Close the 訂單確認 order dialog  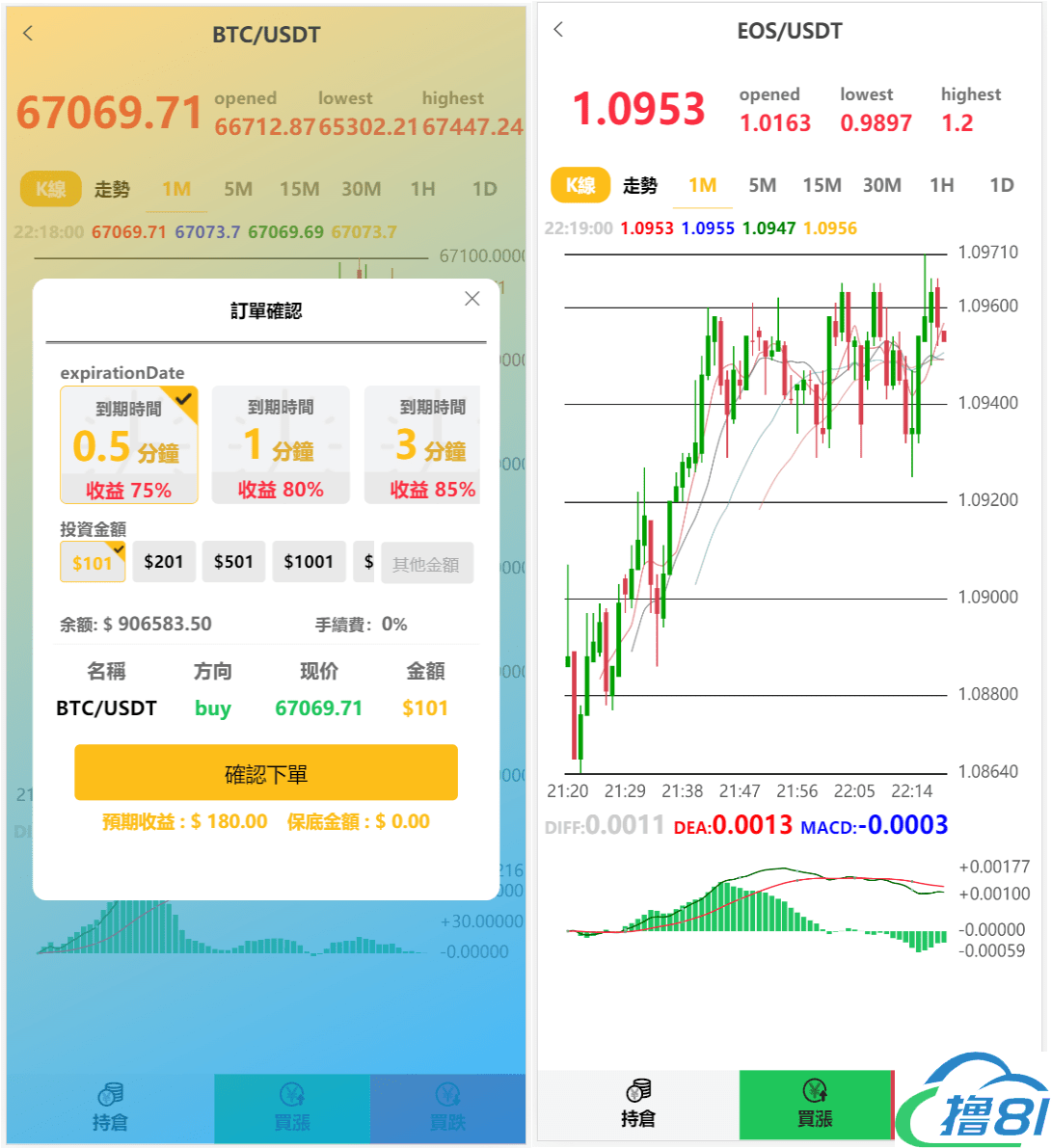point(472,299)
